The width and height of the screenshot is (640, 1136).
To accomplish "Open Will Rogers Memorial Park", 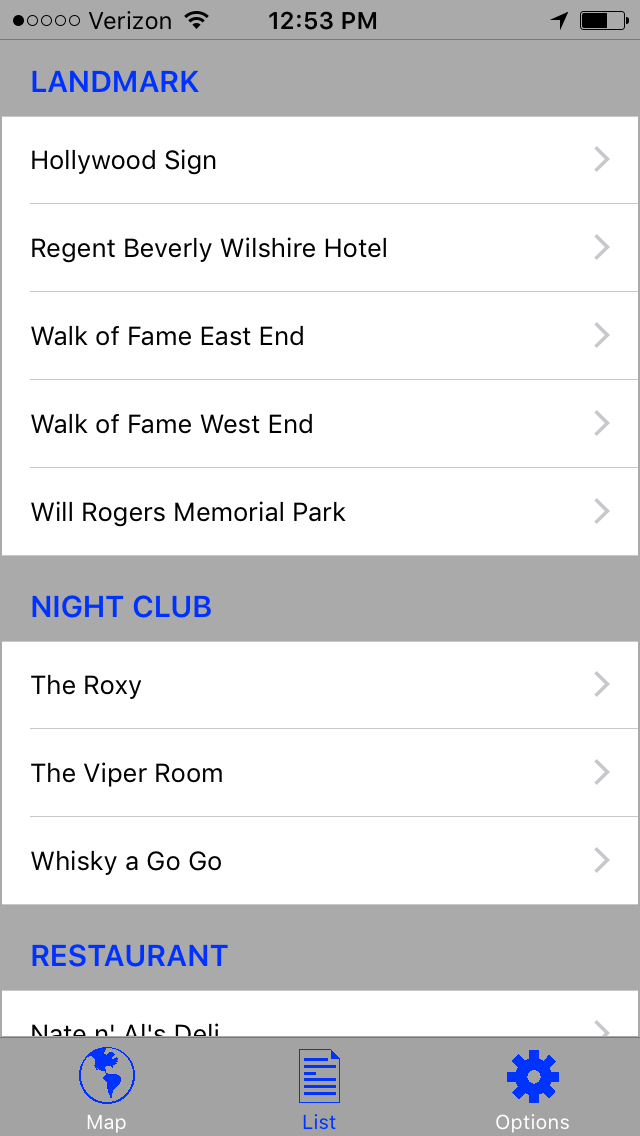I will [x=320, y=512].
